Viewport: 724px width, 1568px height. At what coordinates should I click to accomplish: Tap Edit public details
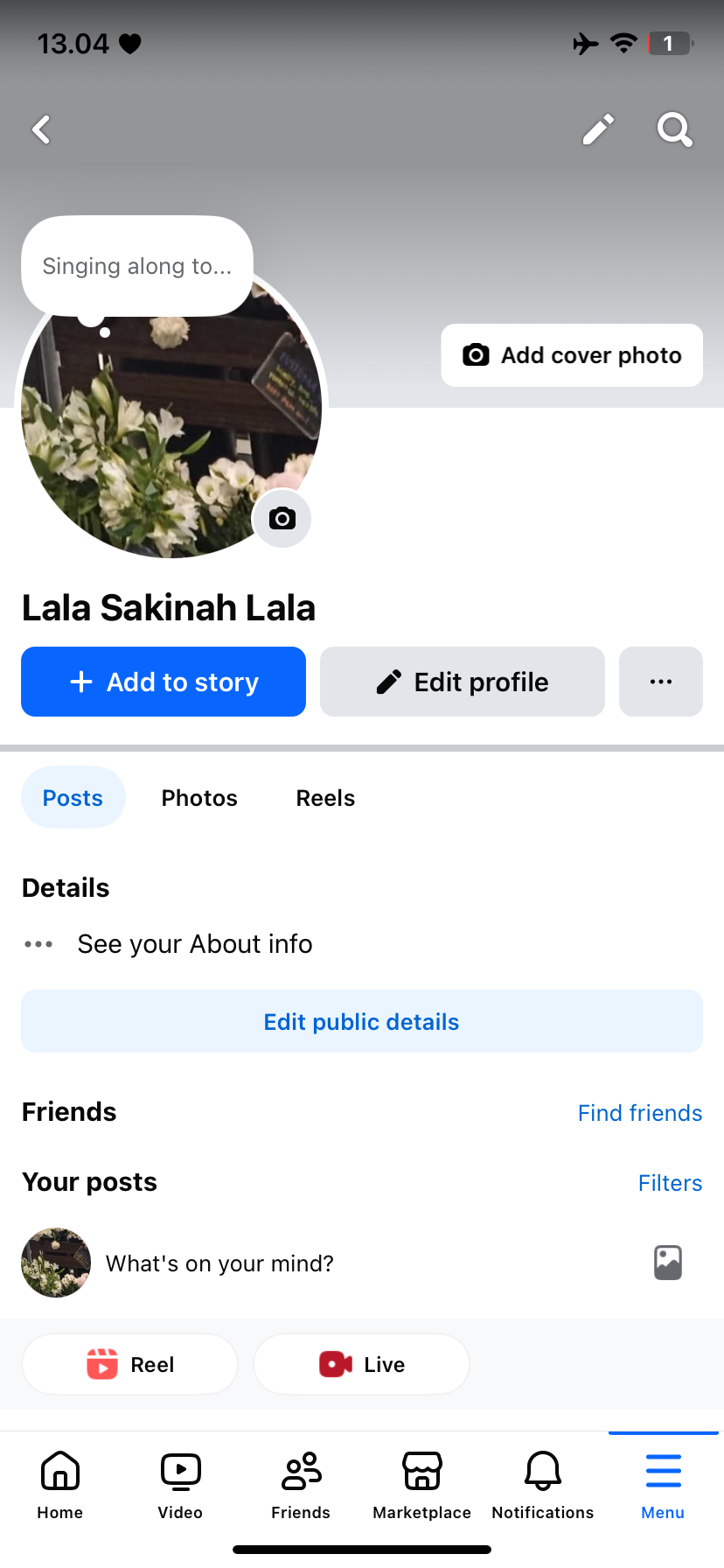tap(362, 1022)
